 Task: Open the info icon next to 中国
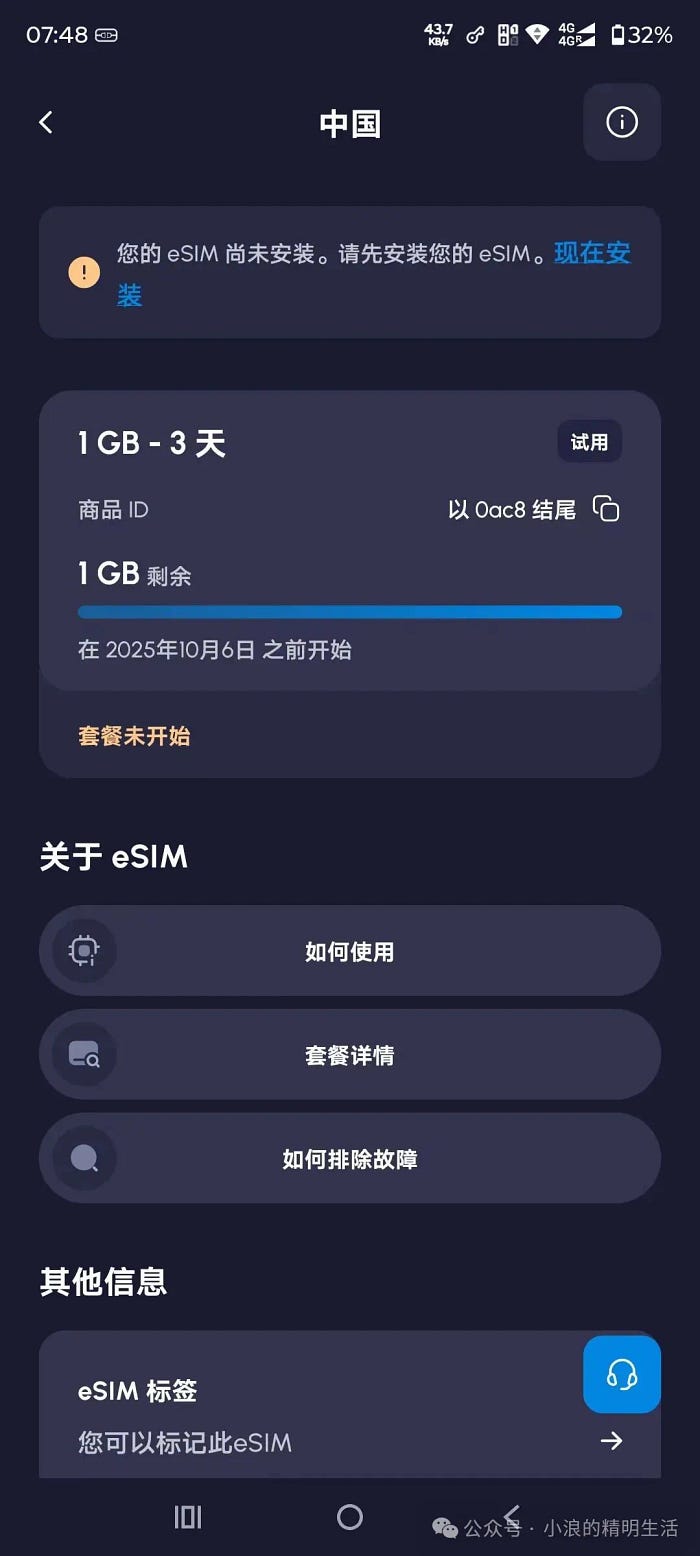click(x=621, y=122)
